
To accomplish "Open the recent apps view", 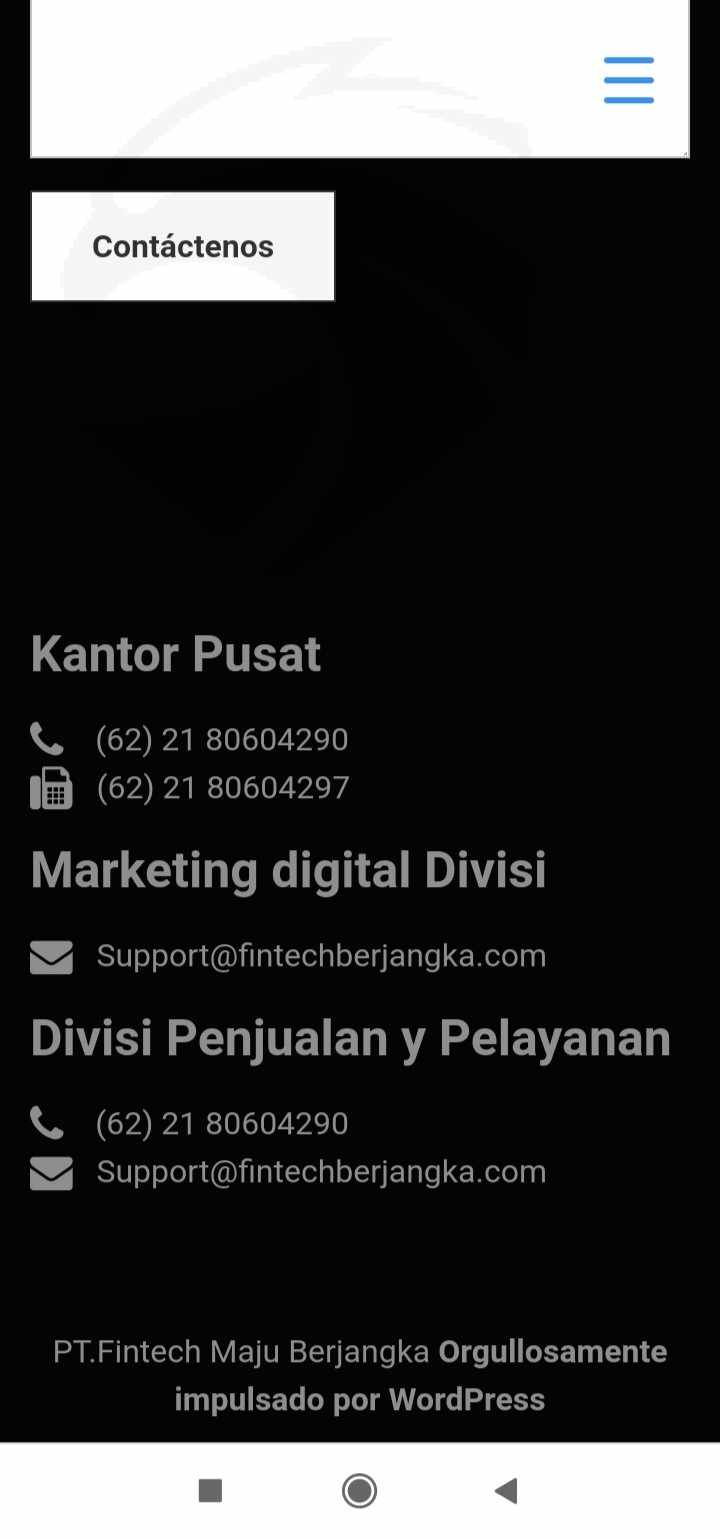I will (210, 1491).
